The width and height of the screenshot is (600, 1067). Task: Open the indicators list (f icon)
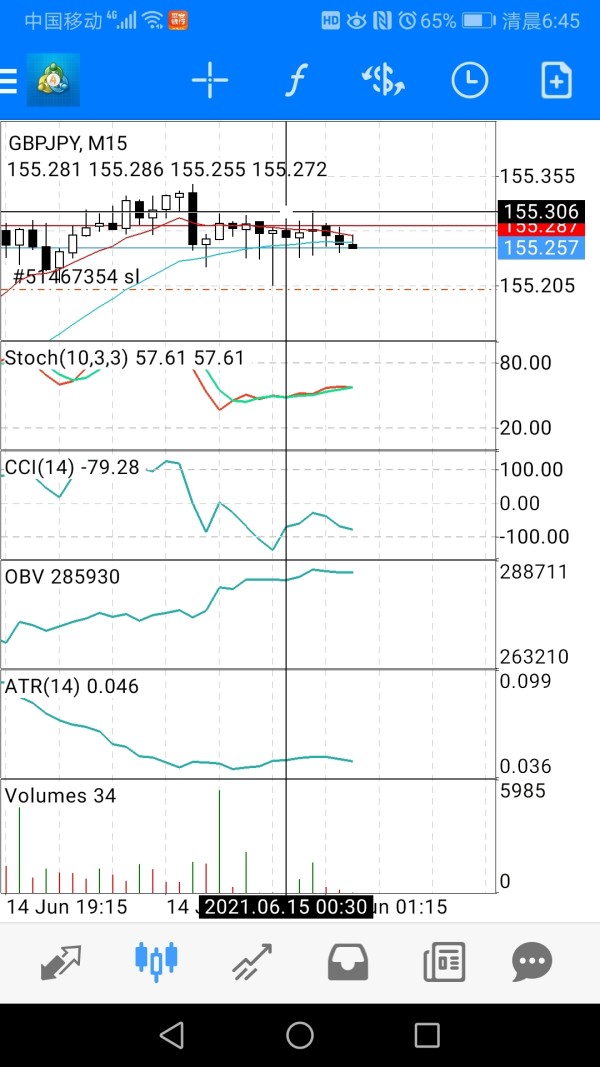(x=295, y=80)
